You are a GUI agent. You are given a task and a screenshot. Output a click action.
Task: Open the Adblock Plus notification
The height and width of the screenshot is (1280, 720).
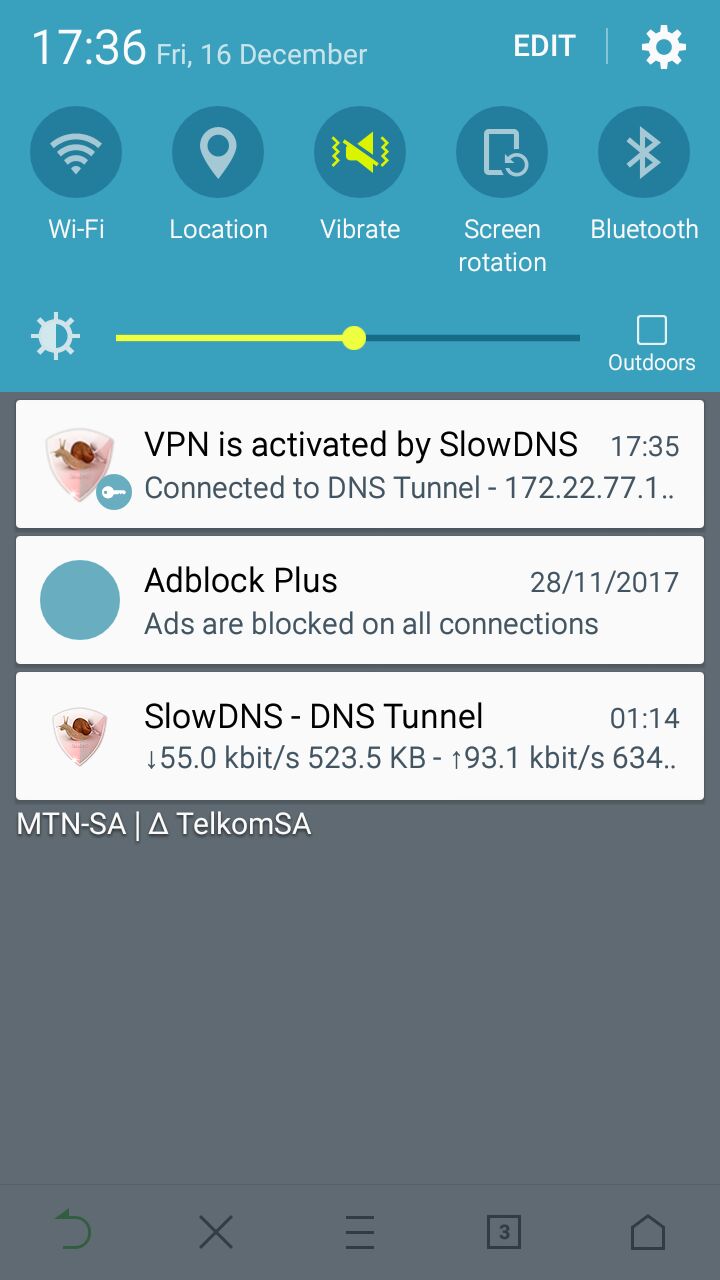tap(360, 600)
